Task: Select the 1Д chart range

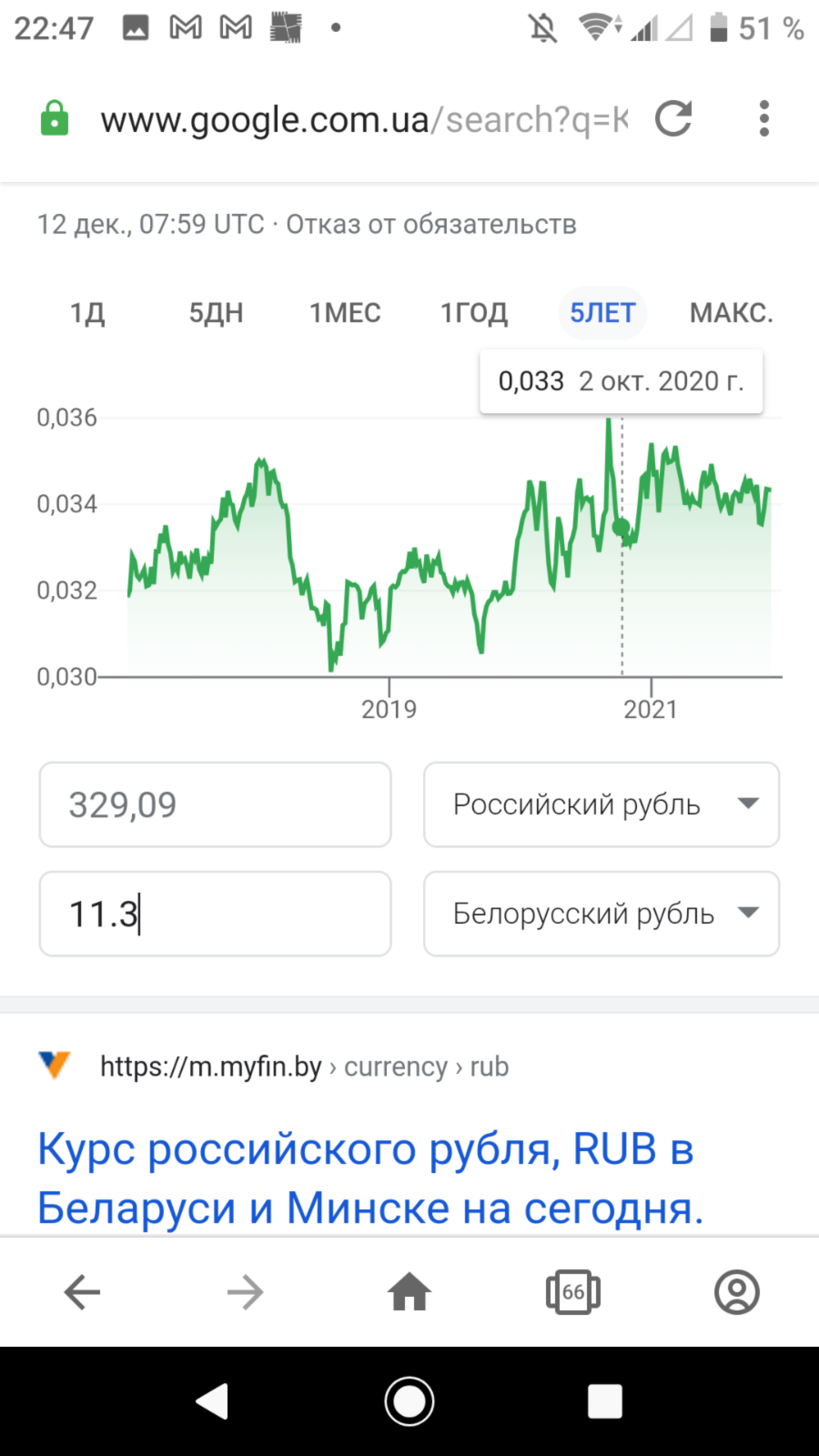Action: coord(87,313)
